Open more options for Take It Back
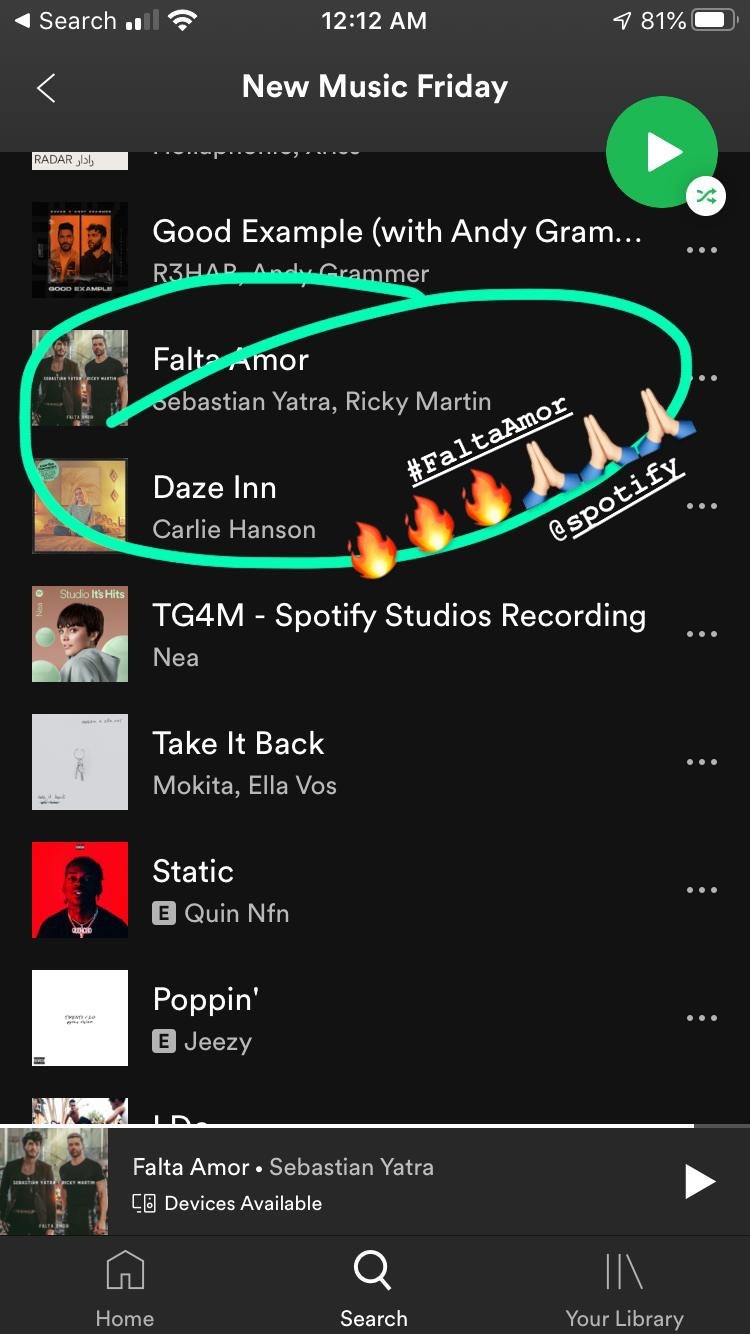The image size is (750, 1334). coord(702,762)
